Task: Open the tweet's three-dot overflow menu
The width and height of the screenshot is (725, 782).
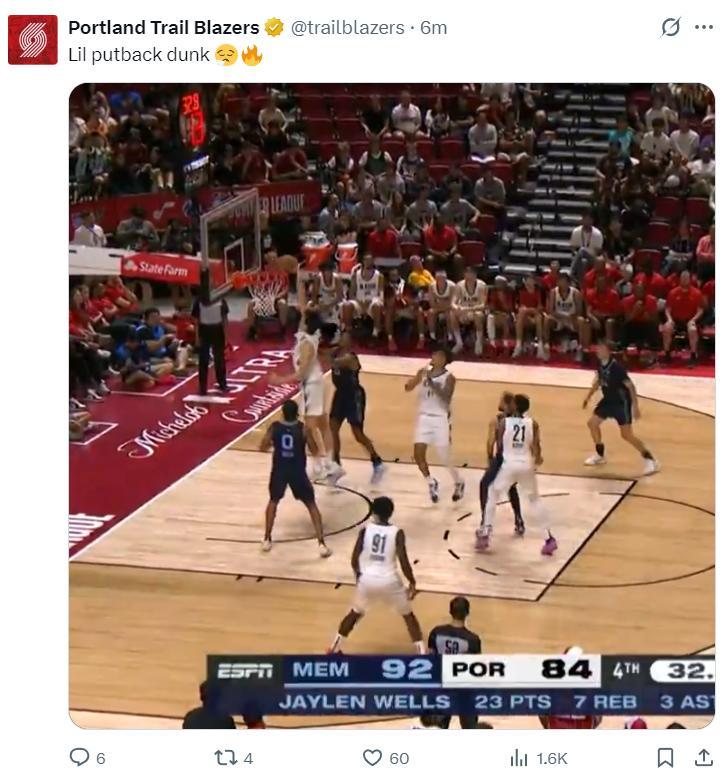Action: point(704,28)
